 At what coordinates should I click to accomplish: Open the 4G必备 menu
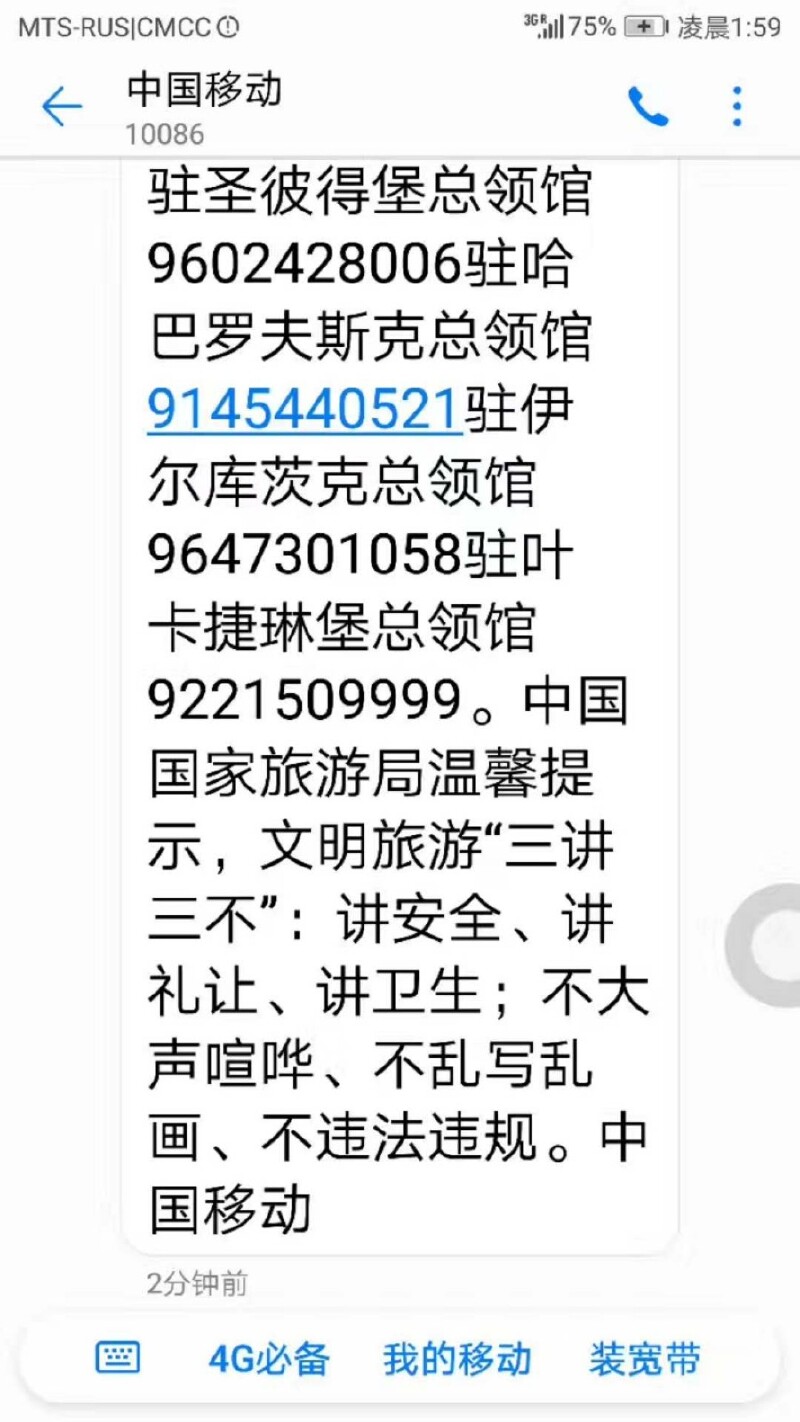pyautogui.click(x=269, y=1359)
